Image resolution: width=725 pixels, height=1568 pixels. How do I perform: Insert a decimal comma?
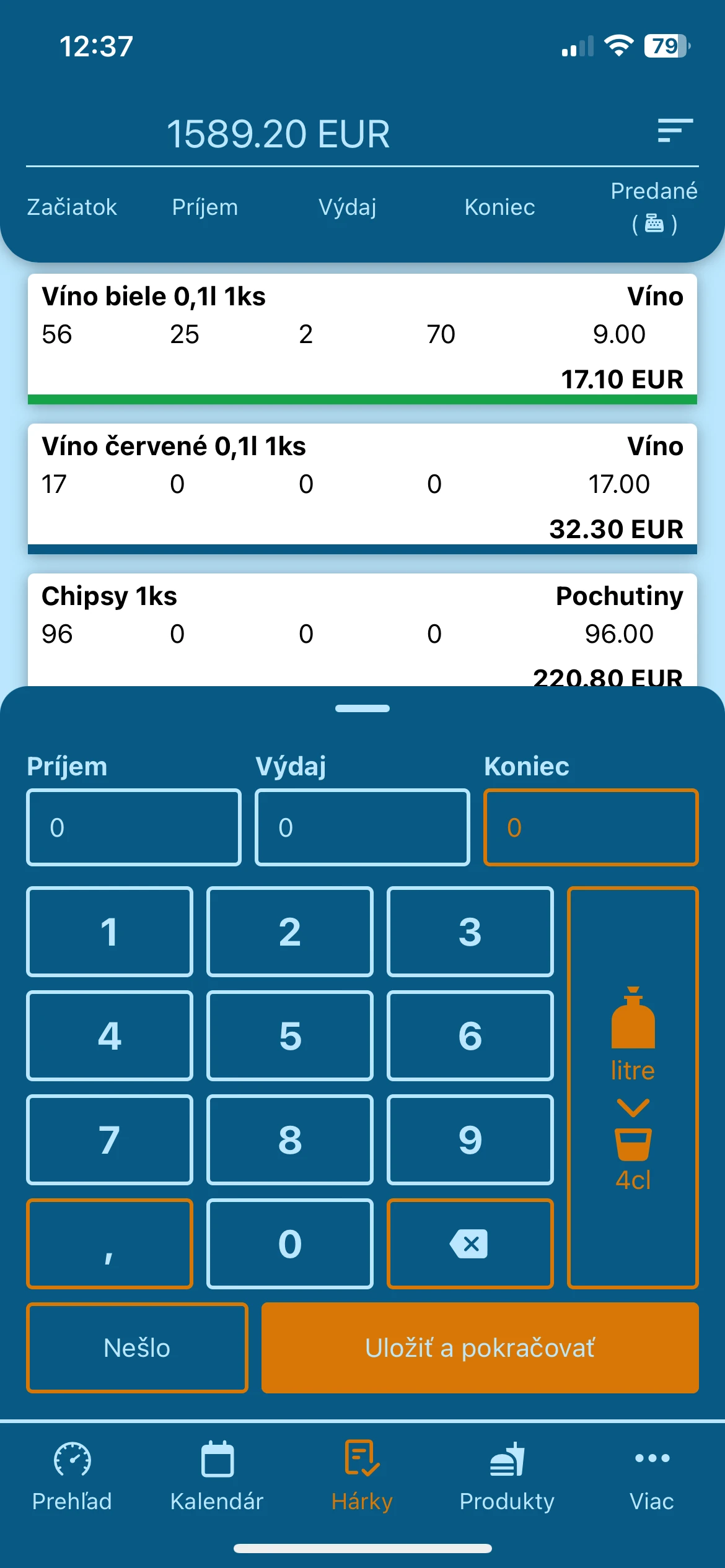tap(110, 1244)
